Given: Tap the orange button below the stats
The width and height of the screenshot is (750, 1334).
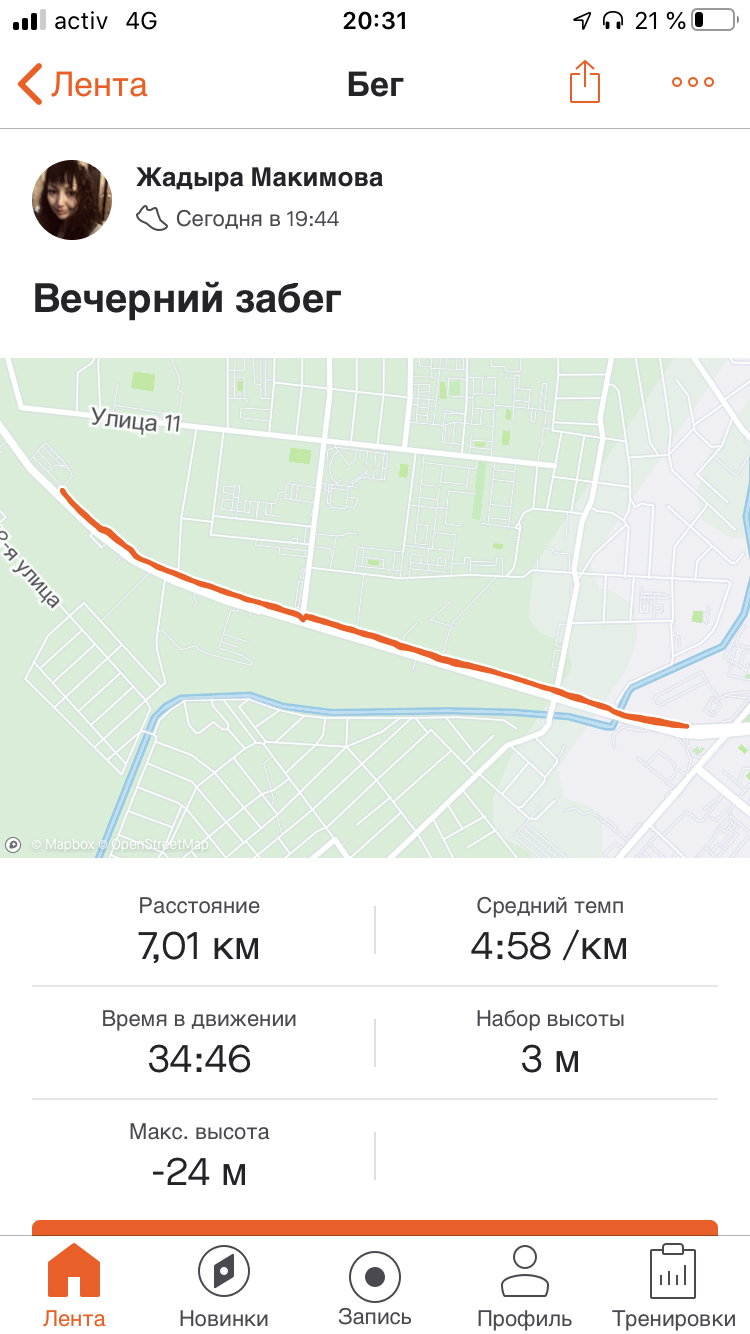Looking at the screenshot, I should [375, 1228].
